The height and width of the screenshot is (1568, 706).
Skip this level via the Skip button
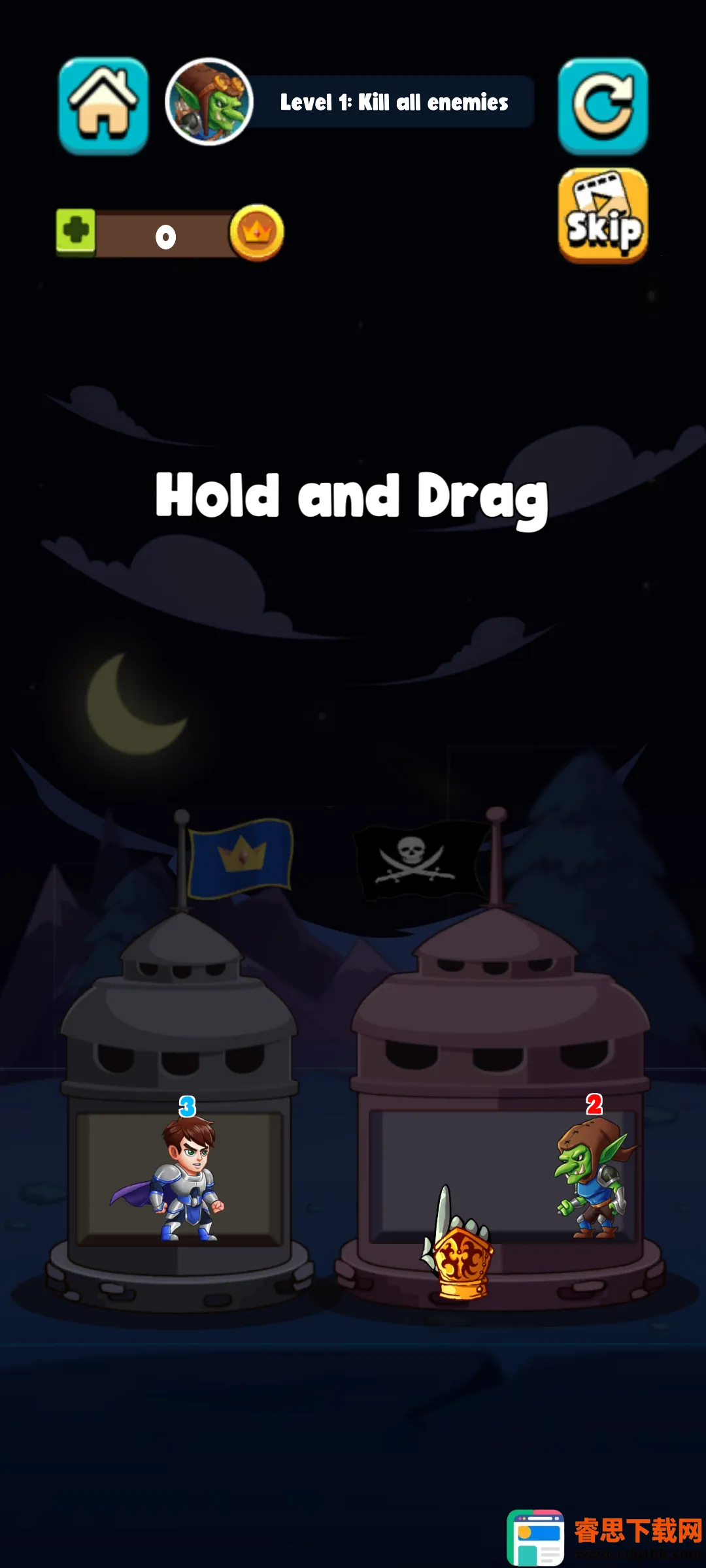603,216
